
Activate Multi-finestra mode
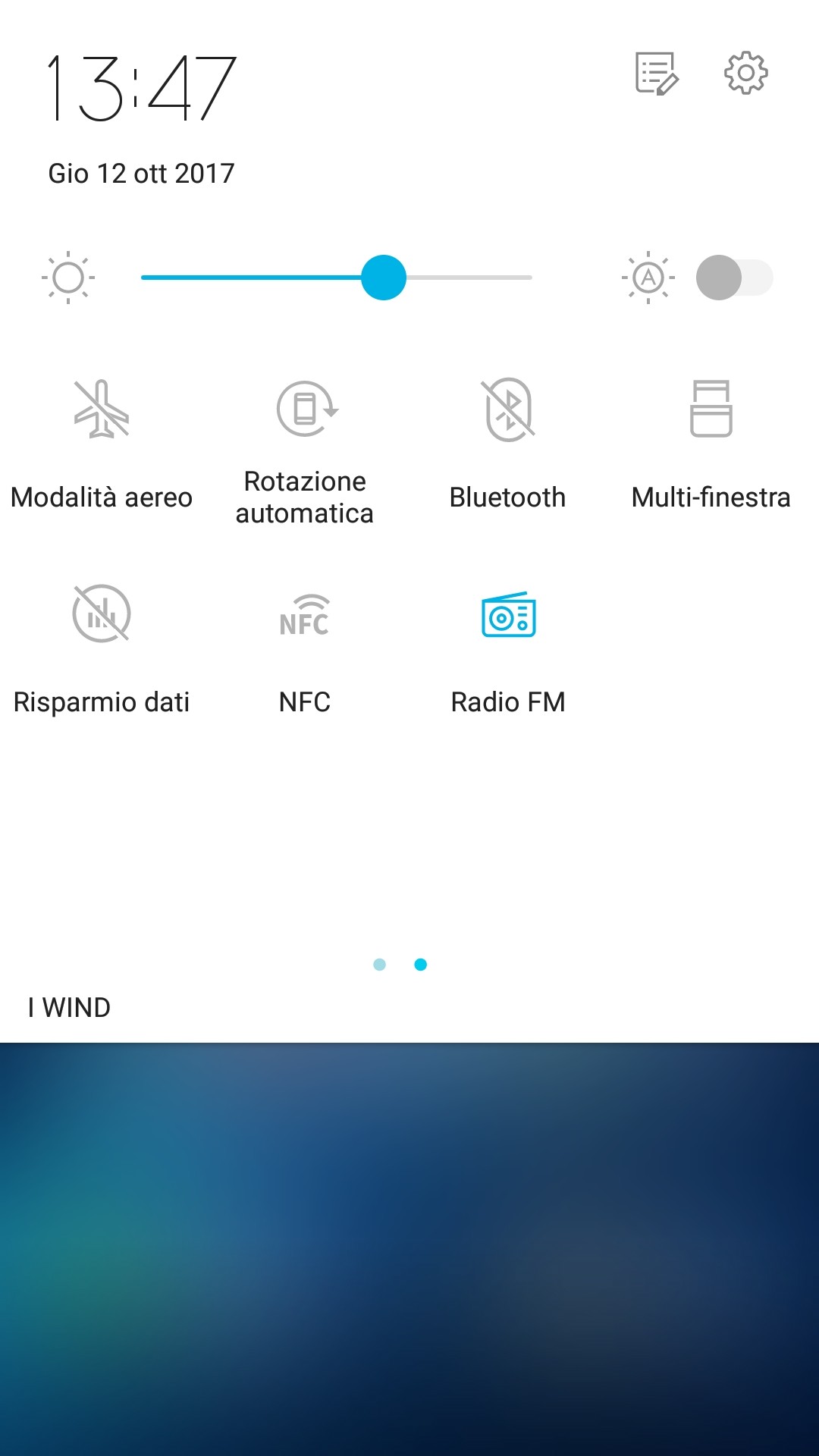(x=711, y=409)
